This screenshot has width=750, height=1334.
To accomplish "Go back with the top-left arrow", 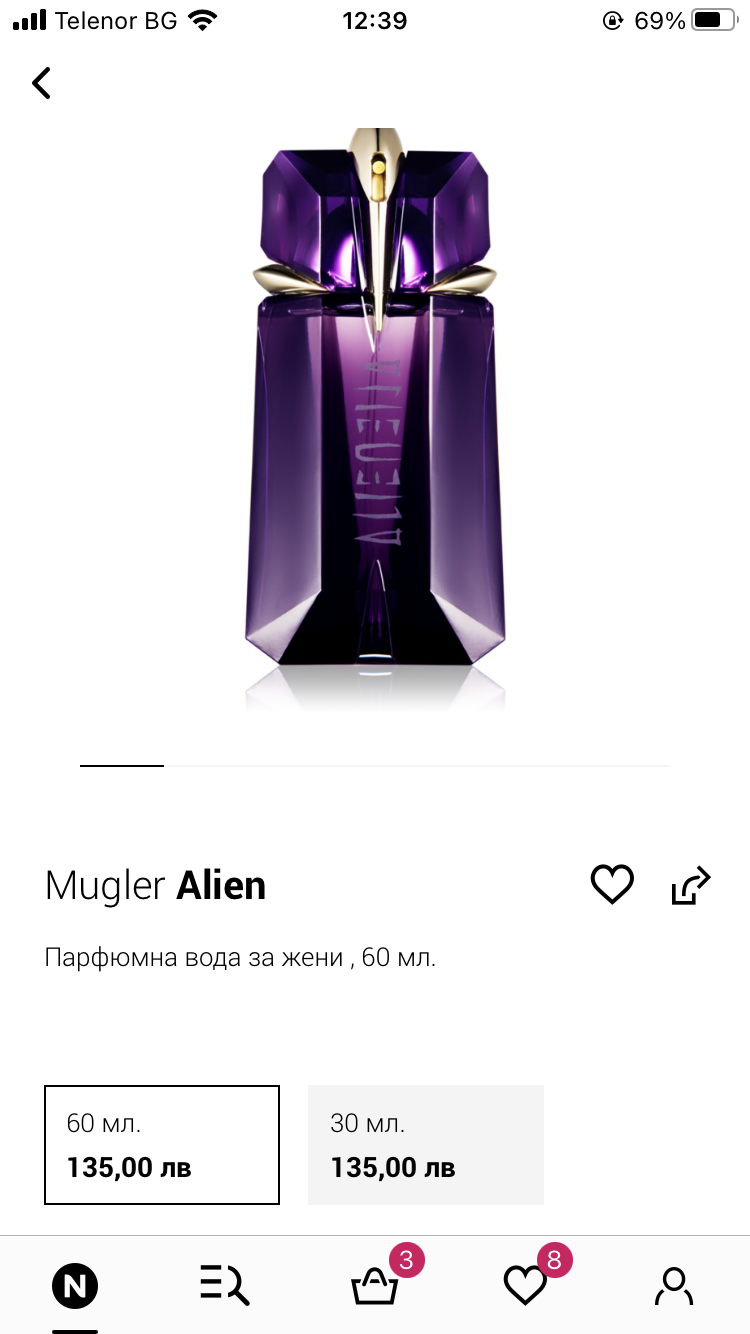I will 41,83.
